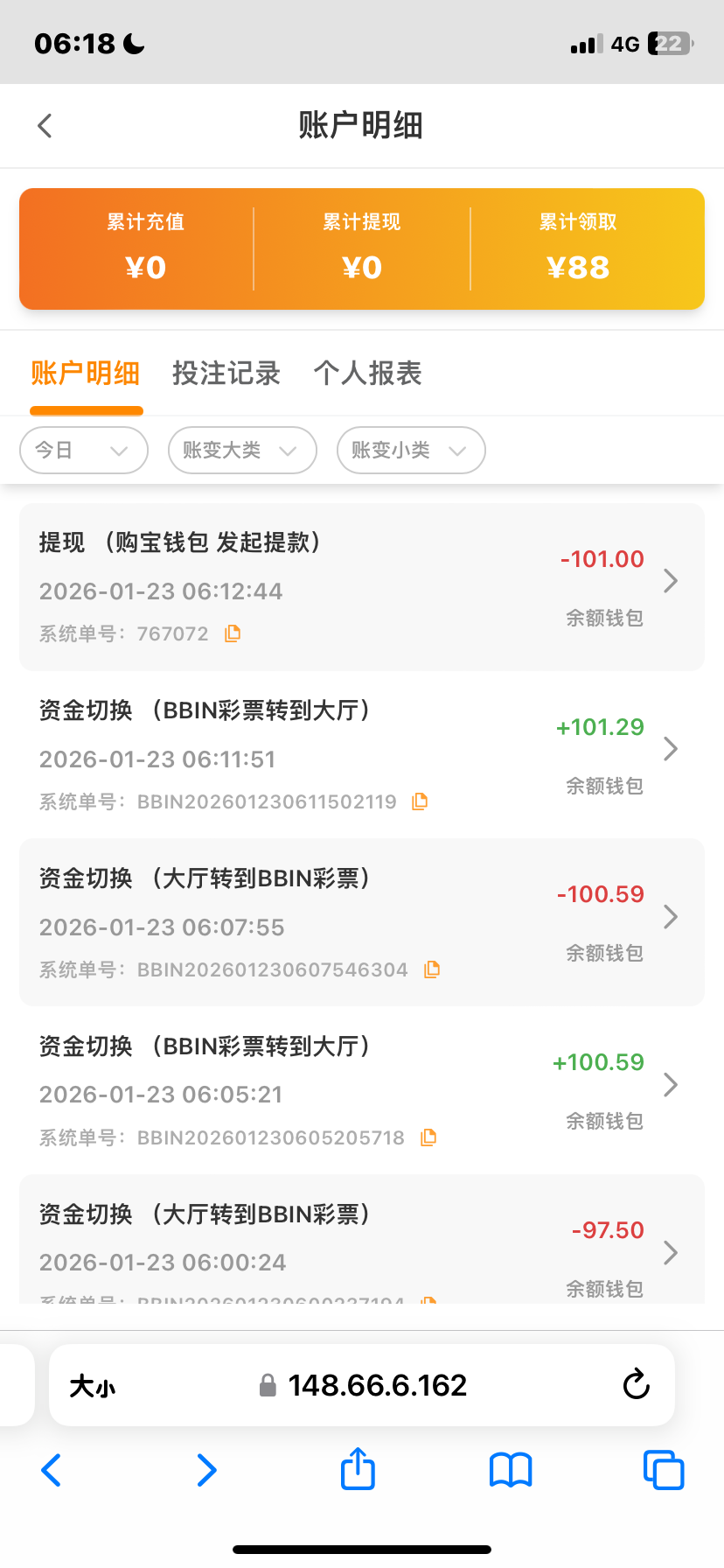
Task: Reload the page in the browser
Action: click(x=636, y=1385)
